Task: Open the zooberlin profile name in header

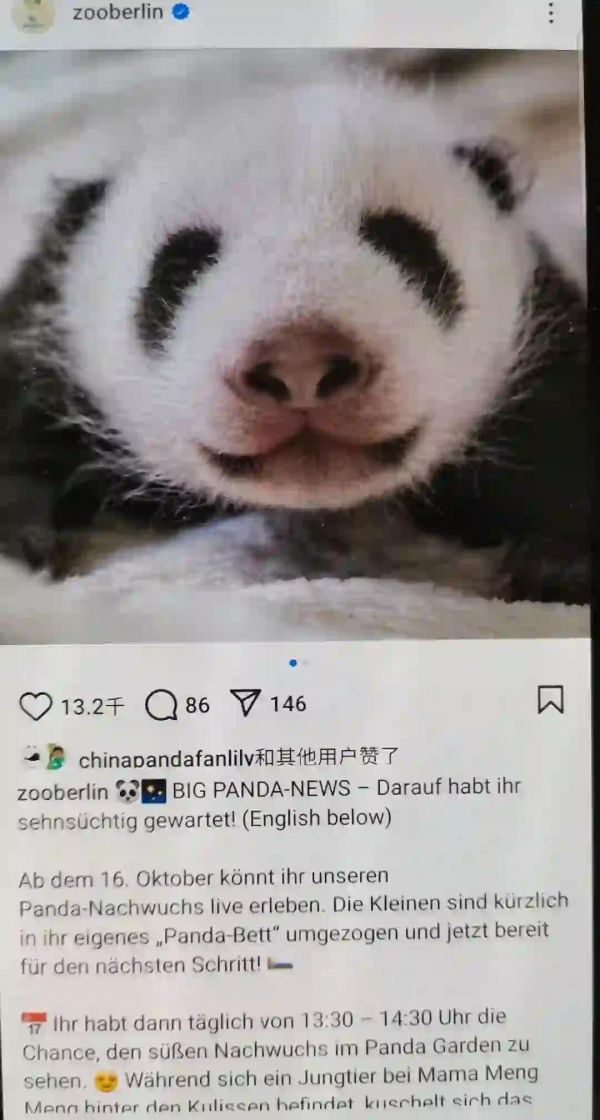Action: click(x=118, y=12)
